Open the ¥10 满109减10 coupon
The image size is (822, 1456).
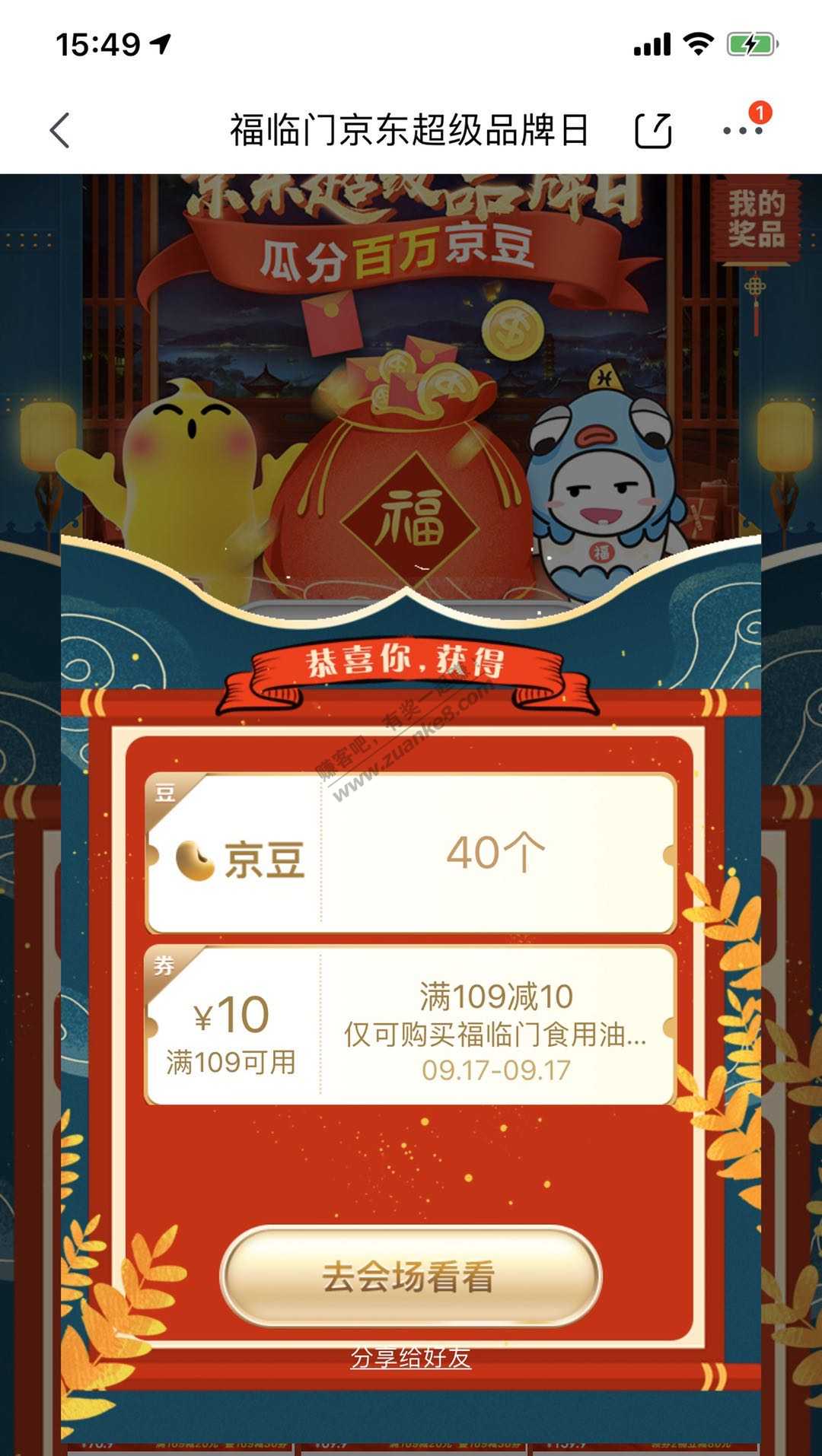point(410,1025)
